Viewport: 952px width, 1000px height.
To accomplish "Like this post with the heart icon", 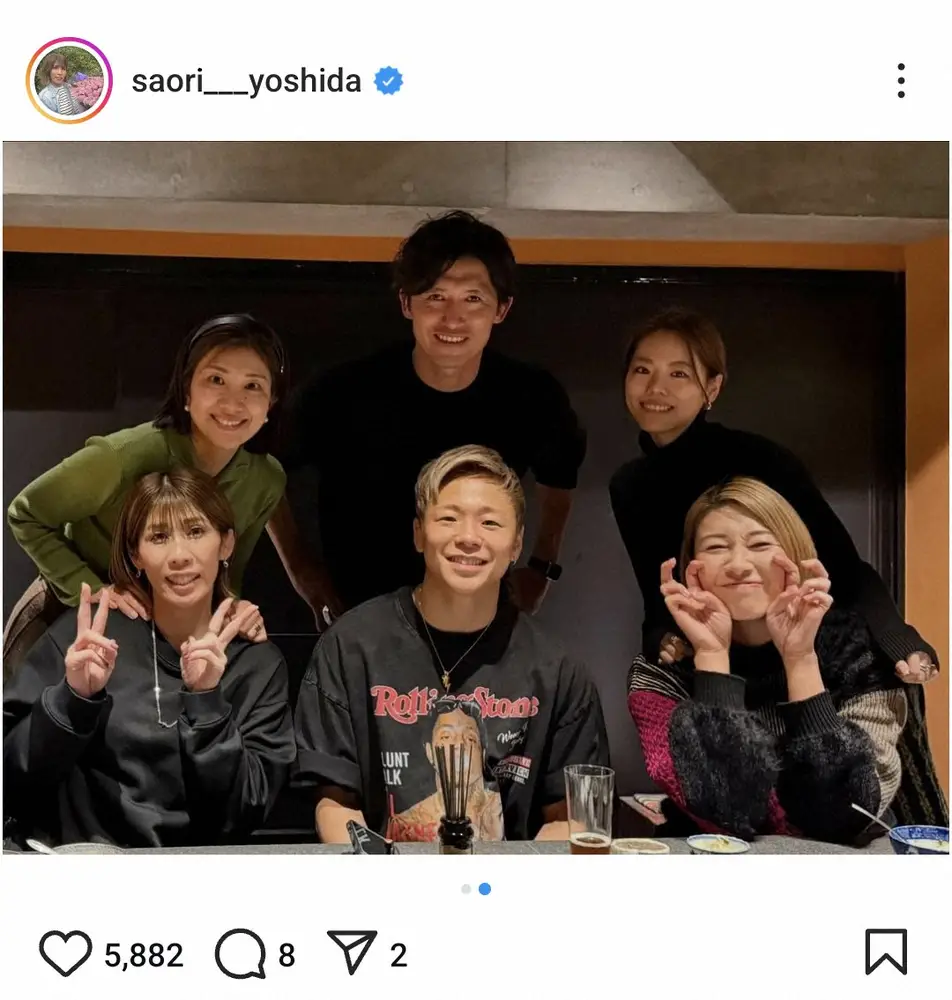I will [66, 953].
